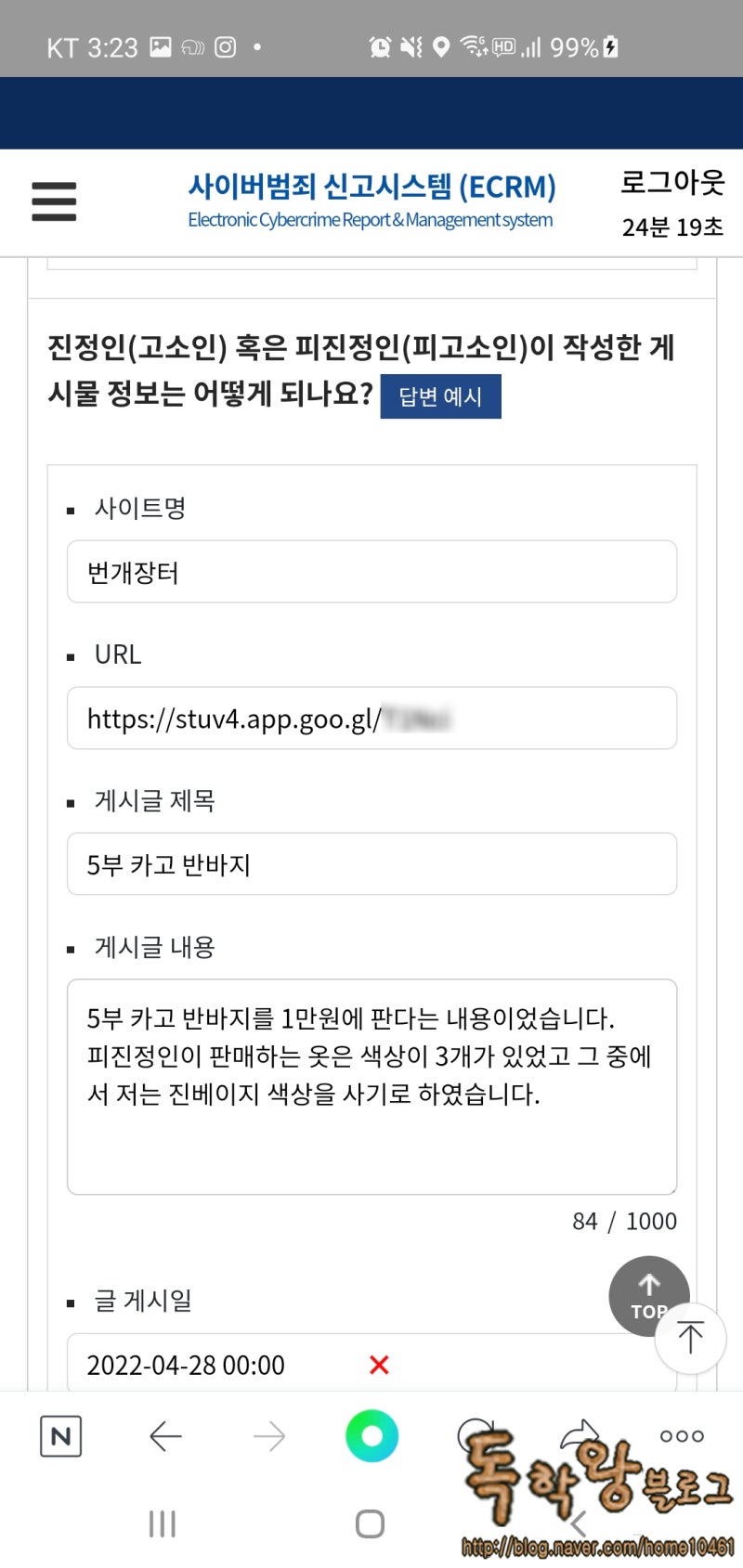Open the browser more options menu
This screenshot has height=1568, width=743.
680,1436
